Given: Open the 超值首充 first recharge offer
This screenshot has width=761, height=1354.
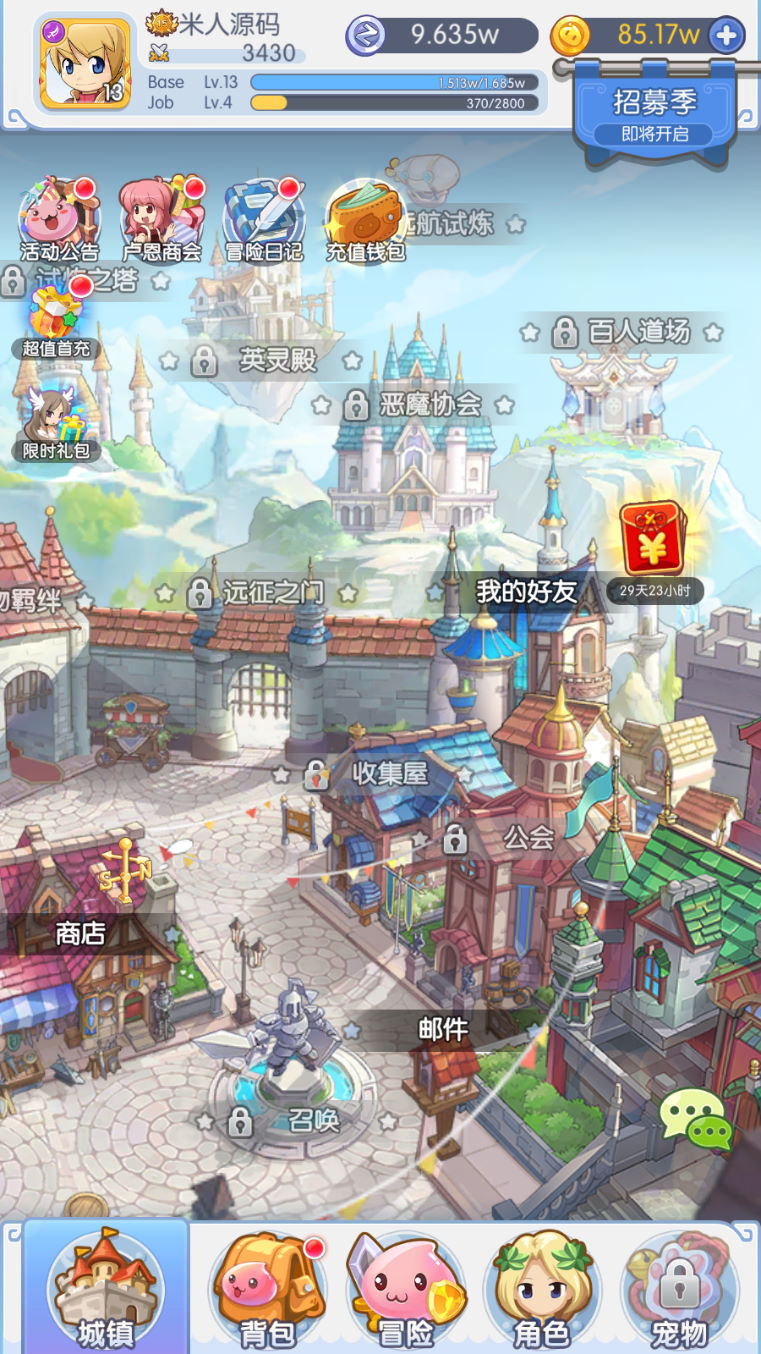Looking at the screenshot, I should pyautogui.click(x=56, y=318).
